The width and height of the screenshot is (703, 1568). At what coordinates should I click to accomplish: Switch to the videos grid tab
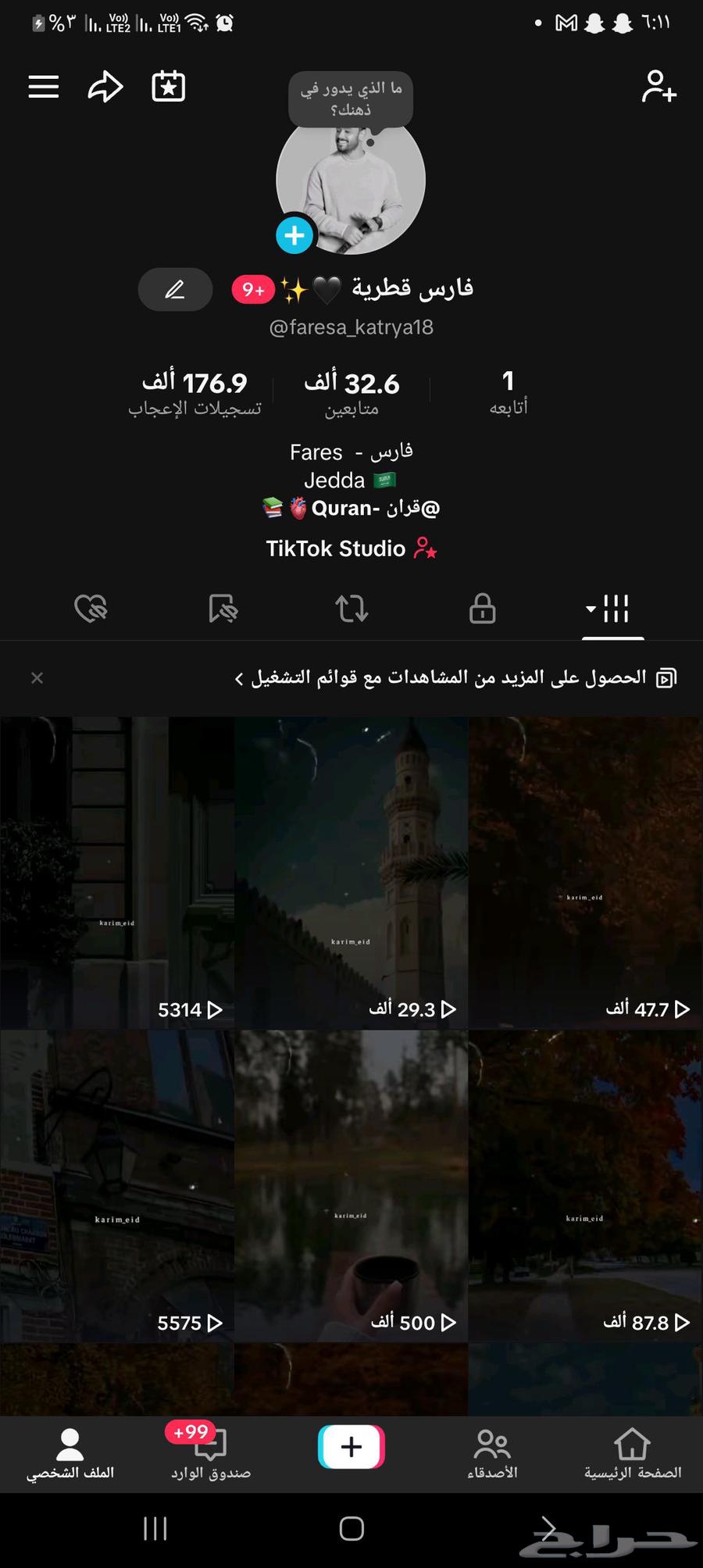616,609
